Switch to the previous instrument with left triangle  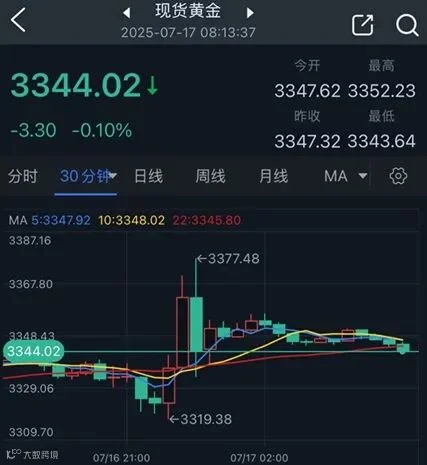click(x=127, y=13)
